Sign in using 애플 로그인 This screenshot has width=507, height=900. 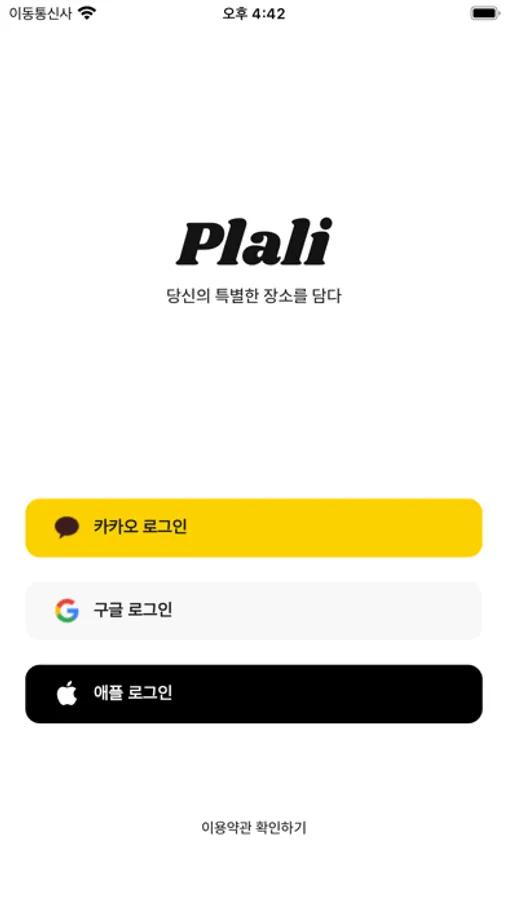tap(254, 694)
